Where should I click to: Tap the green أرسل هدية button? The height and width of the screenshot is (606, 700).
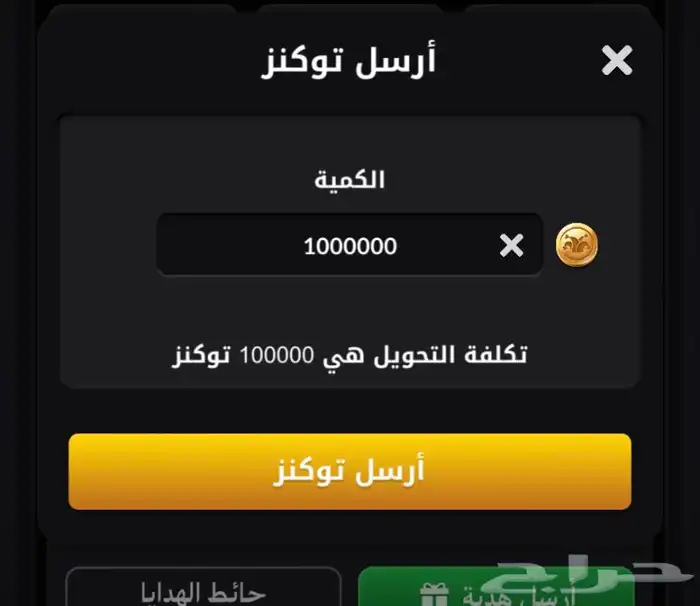(496, 587)
